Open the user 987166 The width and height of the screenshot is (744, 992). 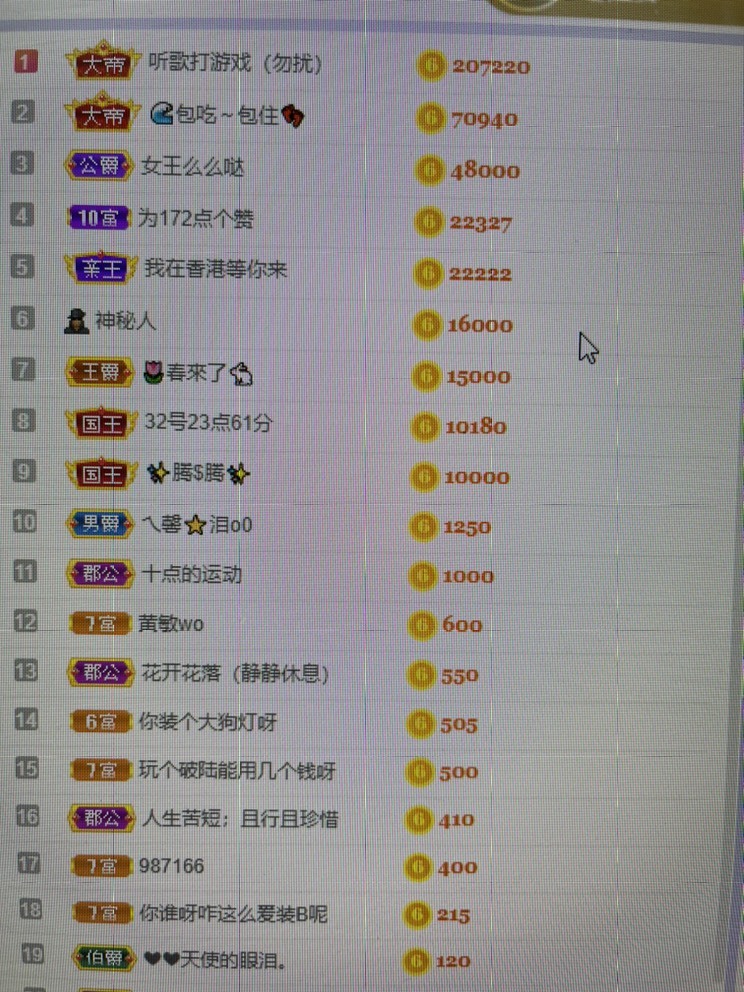pos(172,865)
